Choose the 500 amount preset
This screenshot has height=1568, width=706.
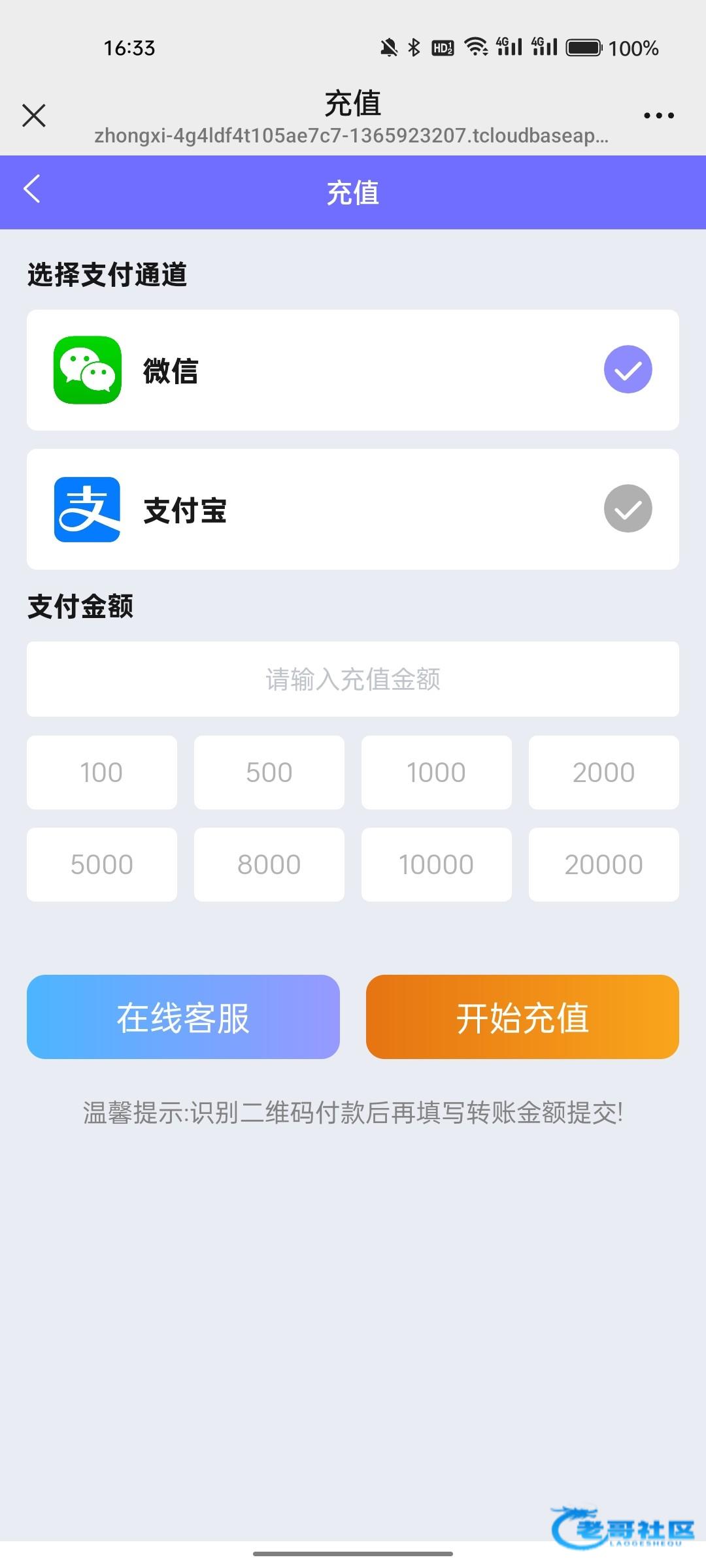tap(269, 773)
